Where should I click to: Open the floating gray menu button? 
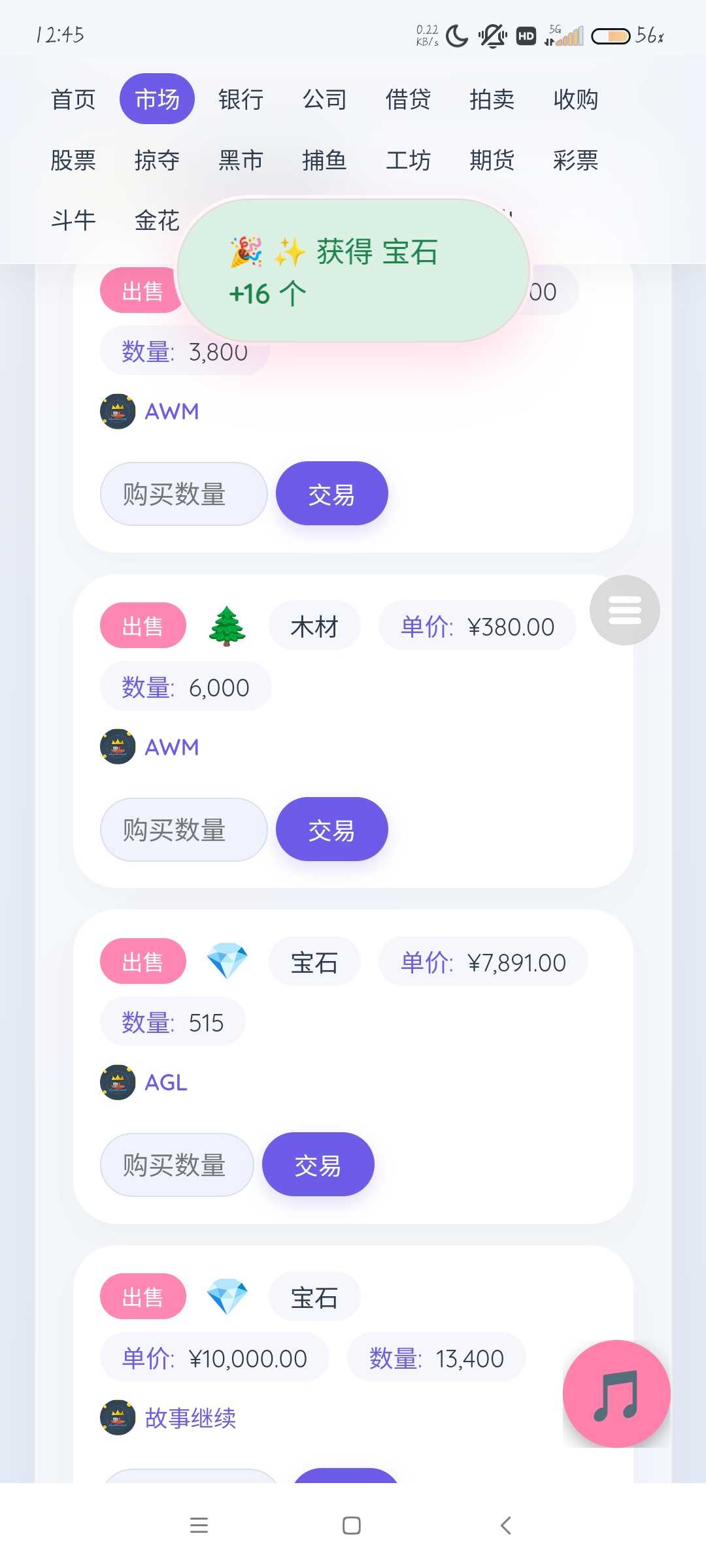click(x=624, y=610)
